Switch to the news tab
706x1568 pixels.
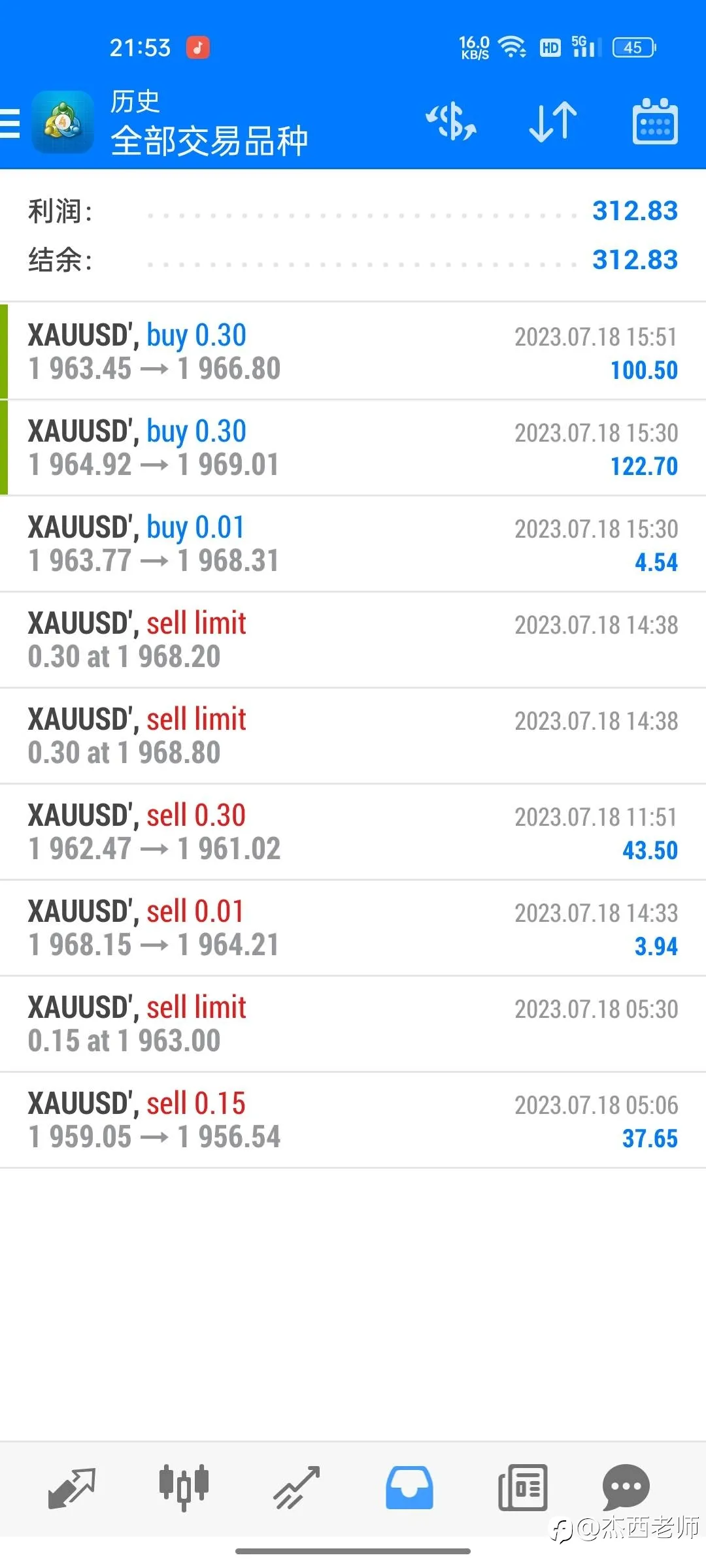coord(522,1488)
